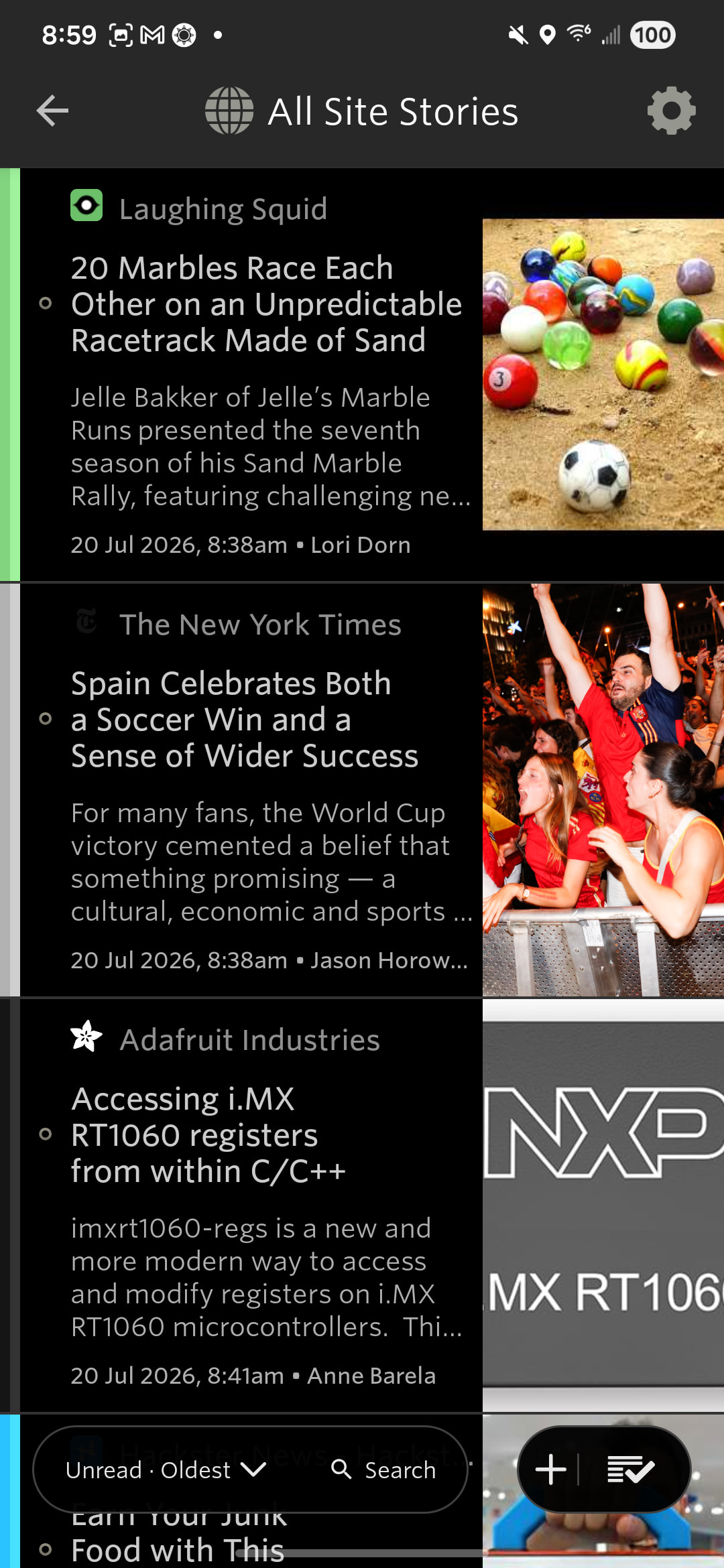724x1568 pixels.
Task: Open the Accessing i.MX RT1060 registers story
Action: point(362,1205)
